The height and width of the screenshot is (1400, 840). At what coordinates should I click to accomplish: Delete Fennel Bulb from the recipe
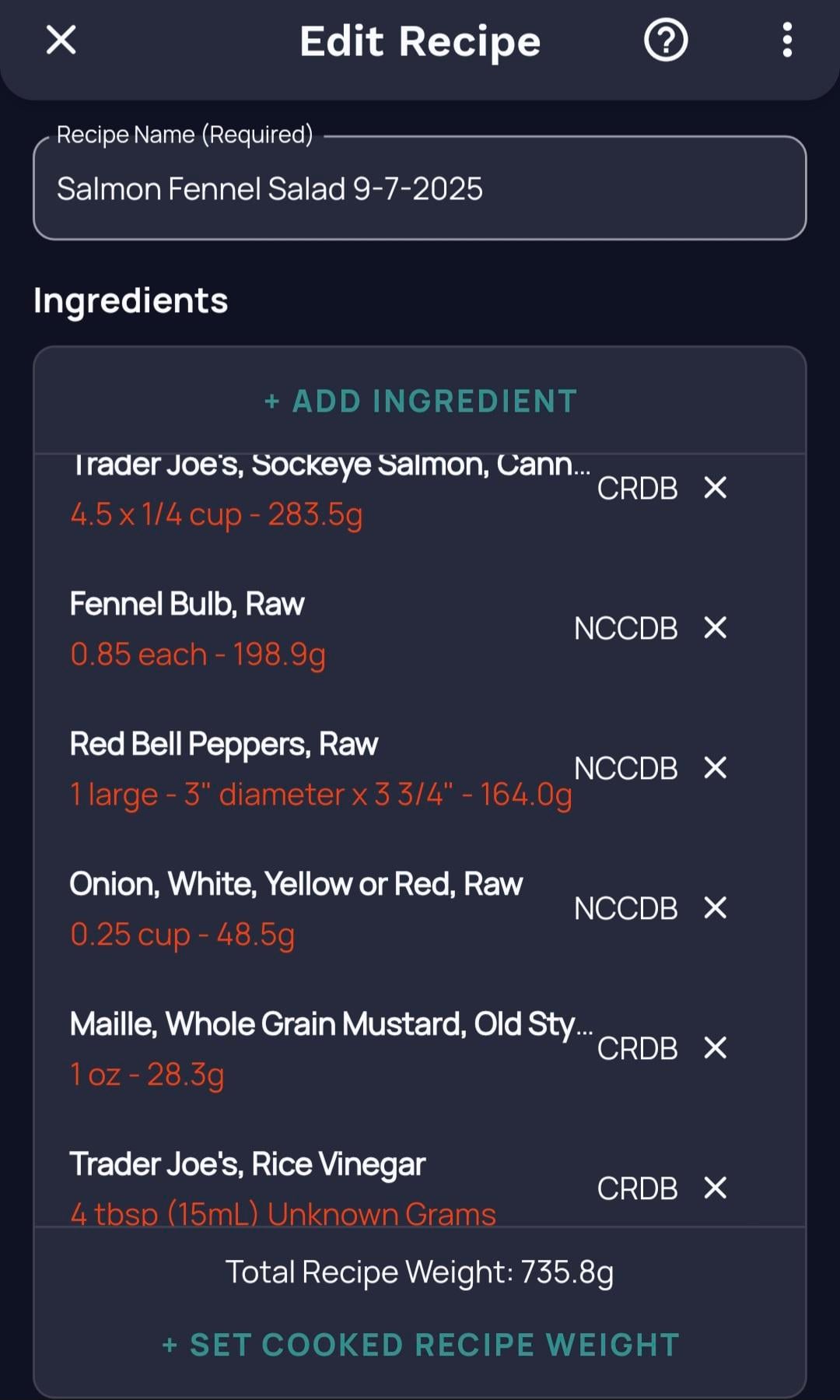point(715,628)
